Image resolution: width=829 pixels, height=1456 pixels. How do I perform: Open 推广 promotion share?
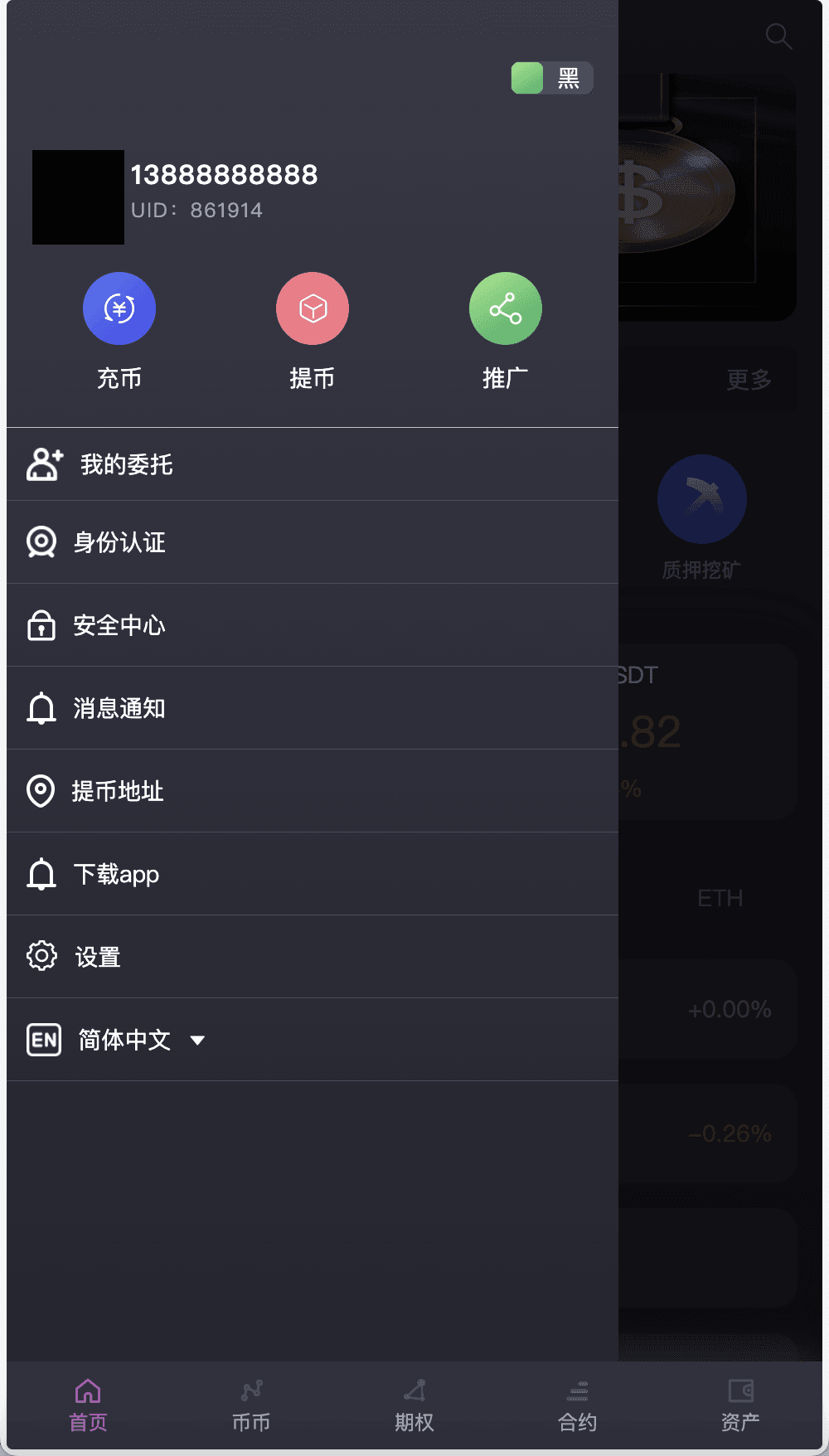[505, 309]
